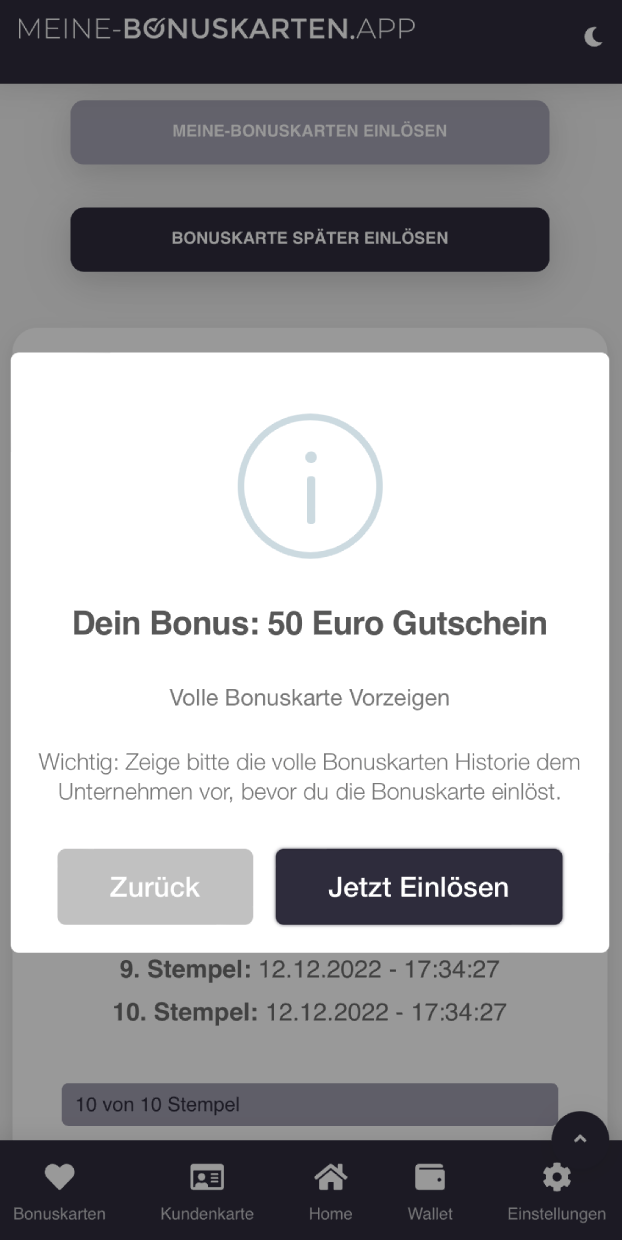Toggle dark mode moon icon
Screen dimensions: 622x1240
click(x=593, y=37)
